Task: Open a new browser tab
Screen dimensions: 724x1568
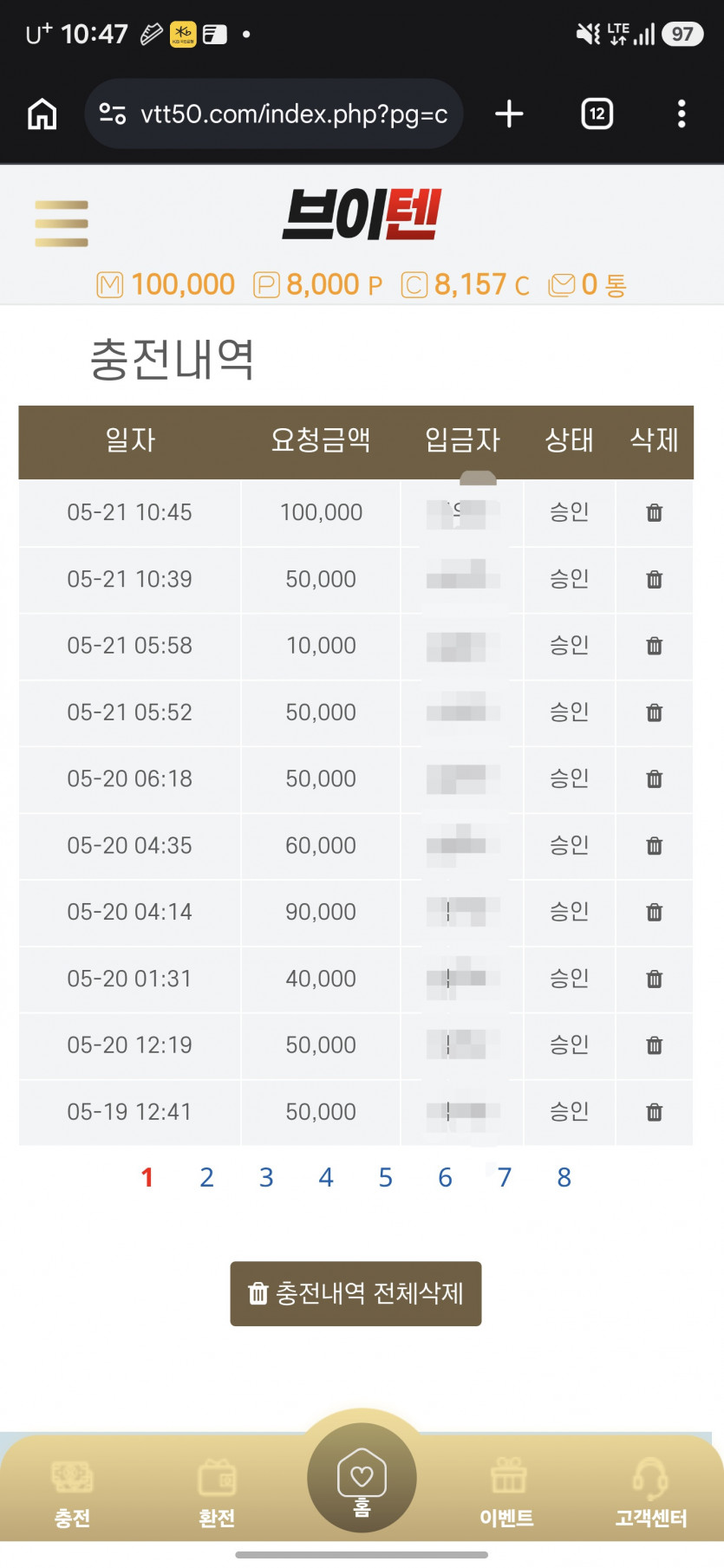Action: click(x=509, y=114)
